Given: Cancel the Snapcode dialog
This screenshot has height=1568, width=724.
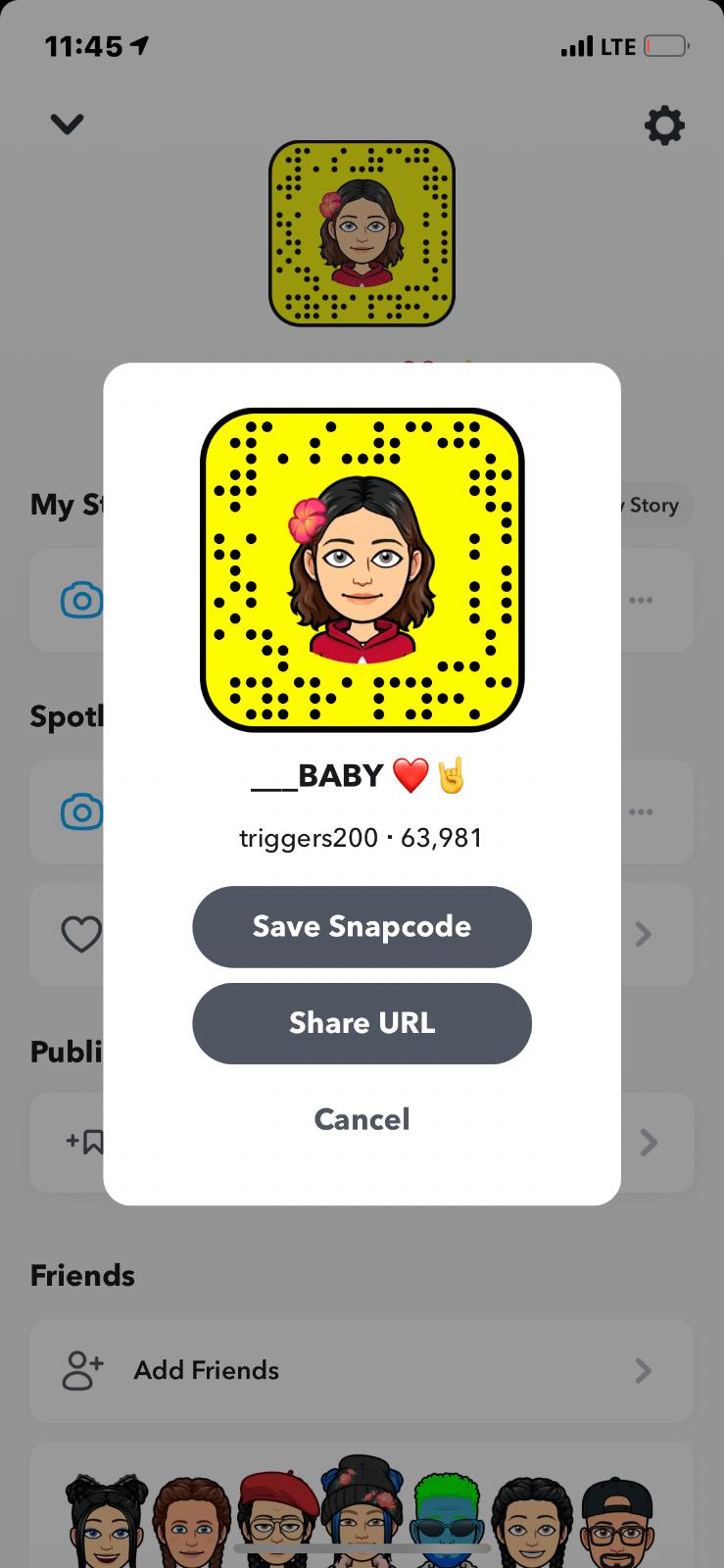Looking at the screenshot, I should tap(362, 1119).
